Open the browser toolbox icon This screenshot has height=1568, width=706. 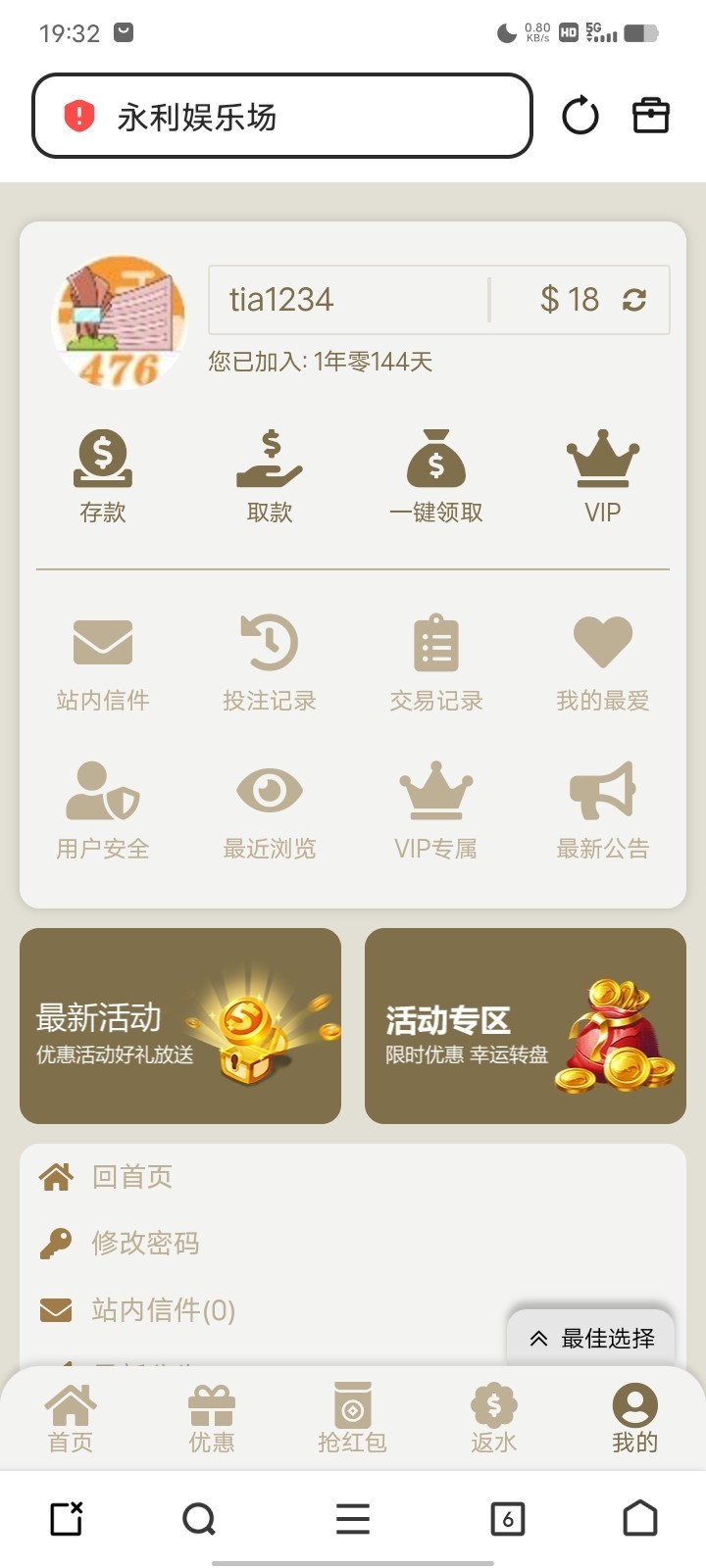tap(650, 116)
